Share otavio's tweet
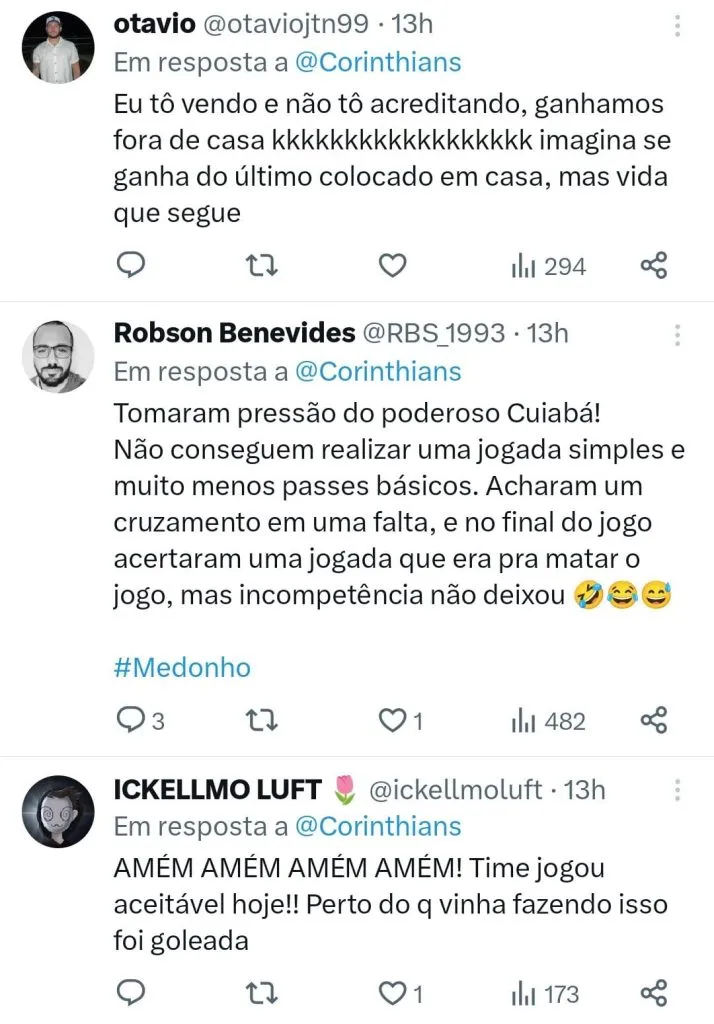The width and height of the screenshot is (714, 1024). tap(653, 265)
